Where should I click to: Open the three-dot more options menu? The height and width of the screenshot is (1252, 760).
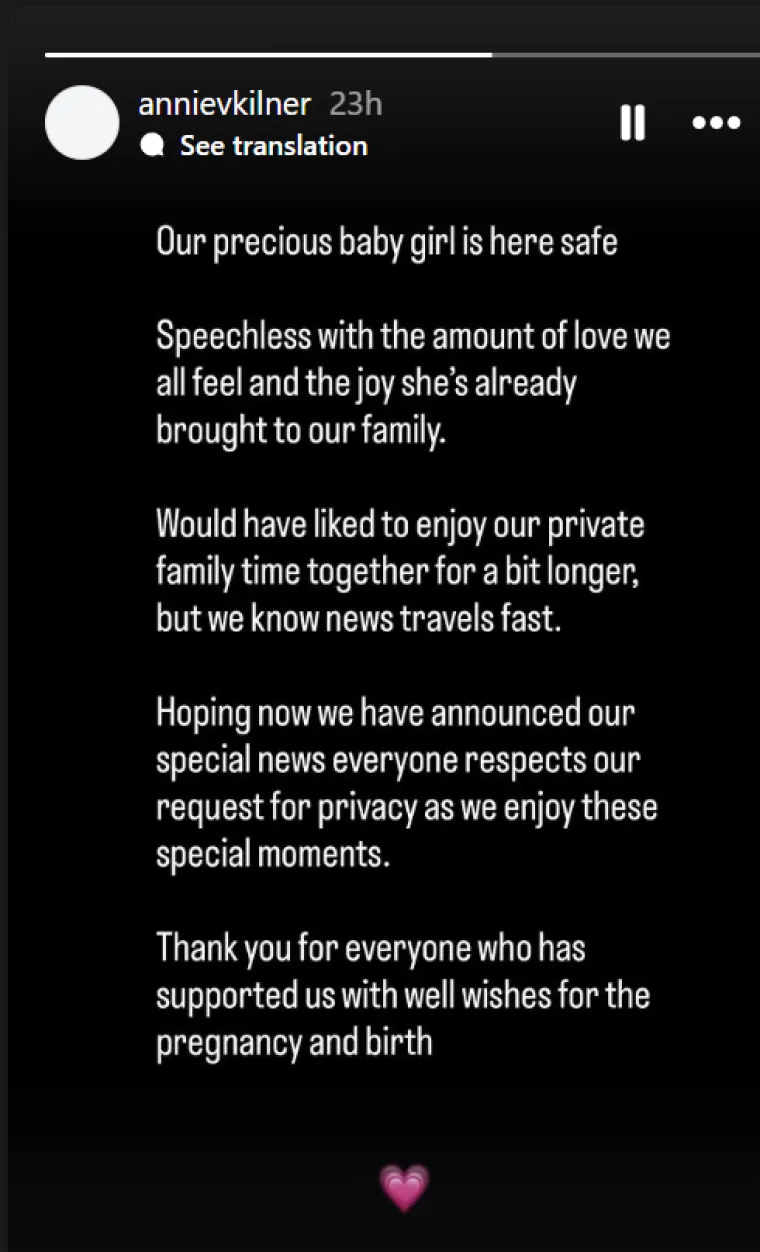716,123
